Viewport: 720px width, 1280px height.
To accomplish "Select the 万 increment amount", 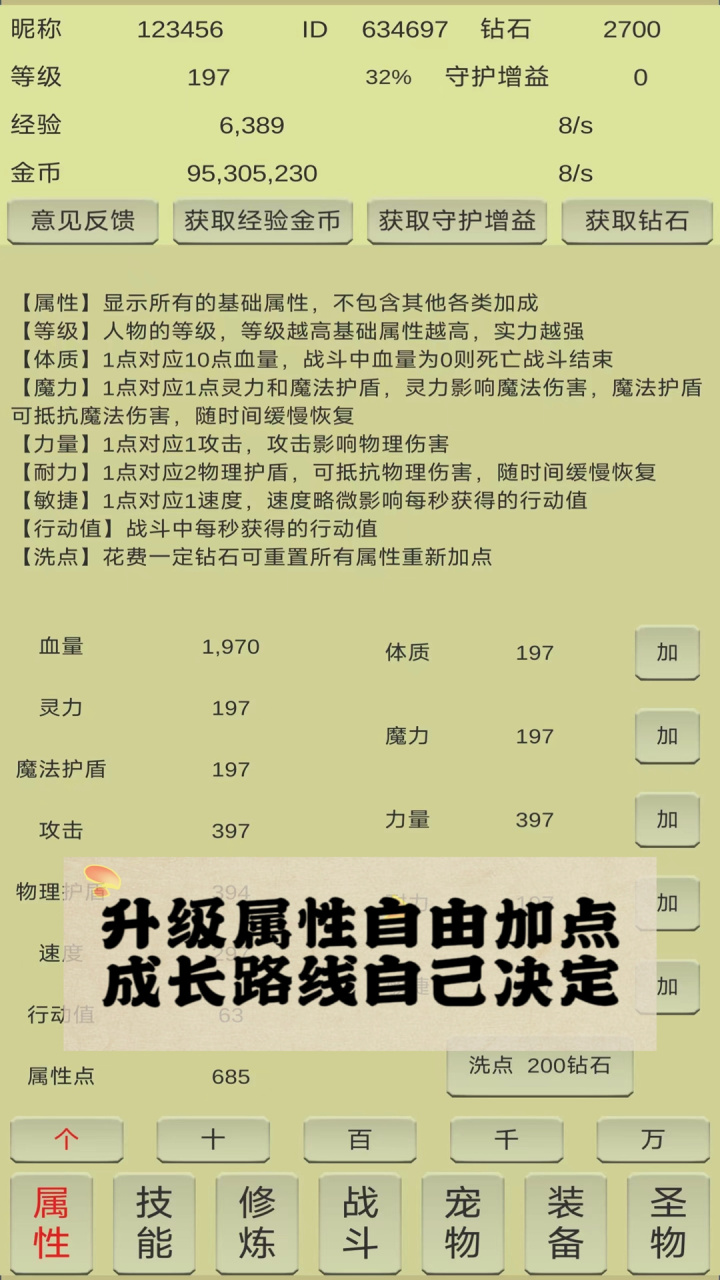I will (x=653, y=1139).
